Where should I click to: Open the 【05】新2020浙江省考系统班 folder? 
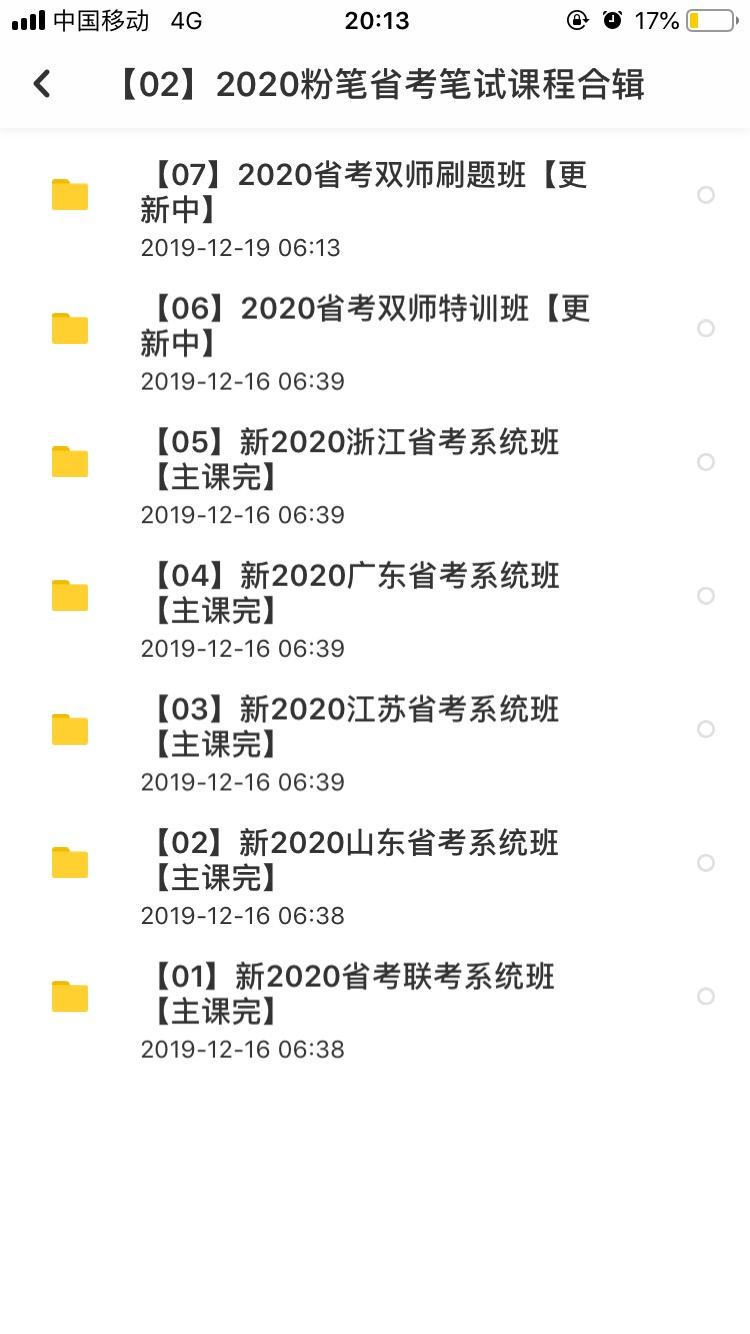point(355,460)
